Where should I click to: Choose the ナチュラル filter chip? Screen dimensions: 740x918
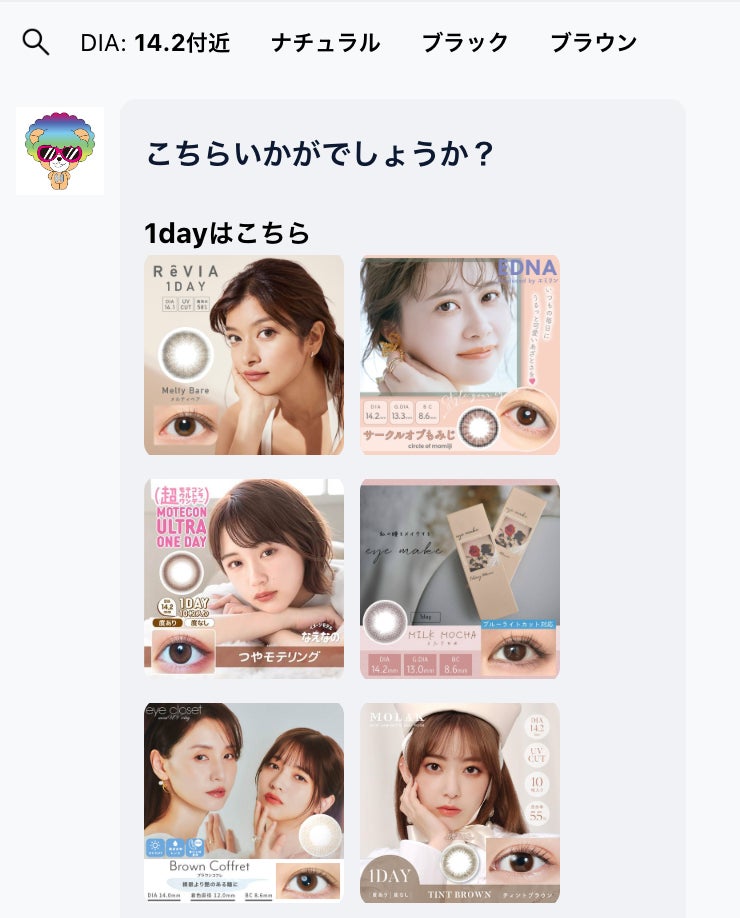pos(325,43)
